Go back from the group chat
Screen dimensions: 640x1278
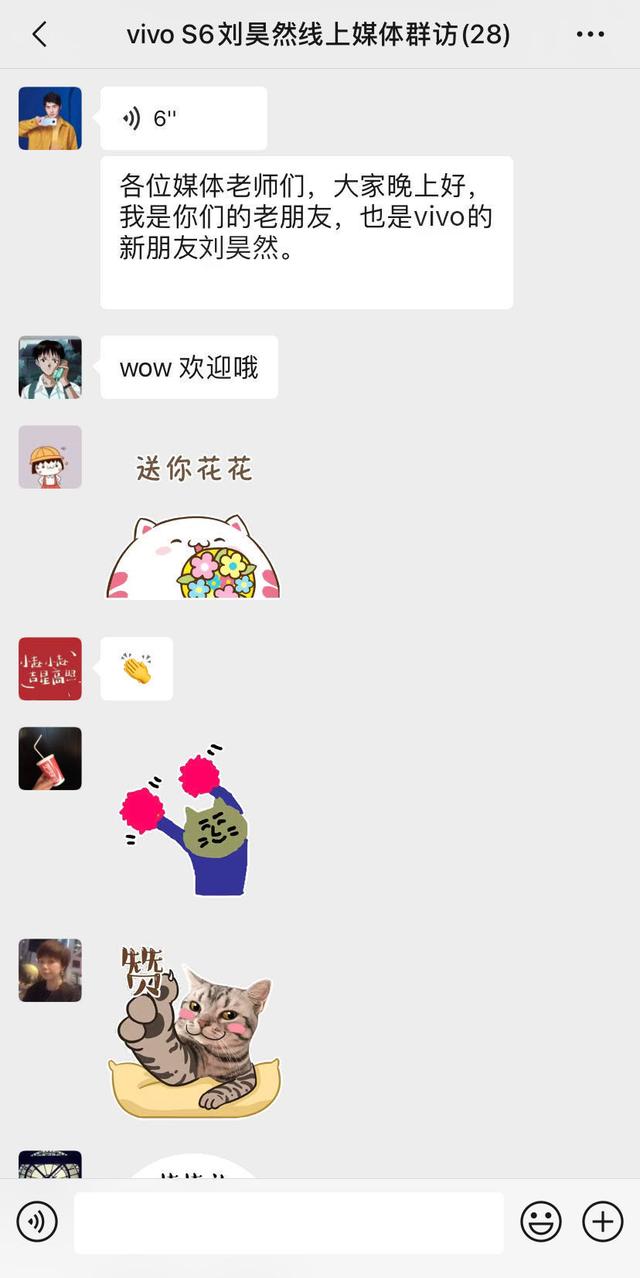(x=40, y=35)
